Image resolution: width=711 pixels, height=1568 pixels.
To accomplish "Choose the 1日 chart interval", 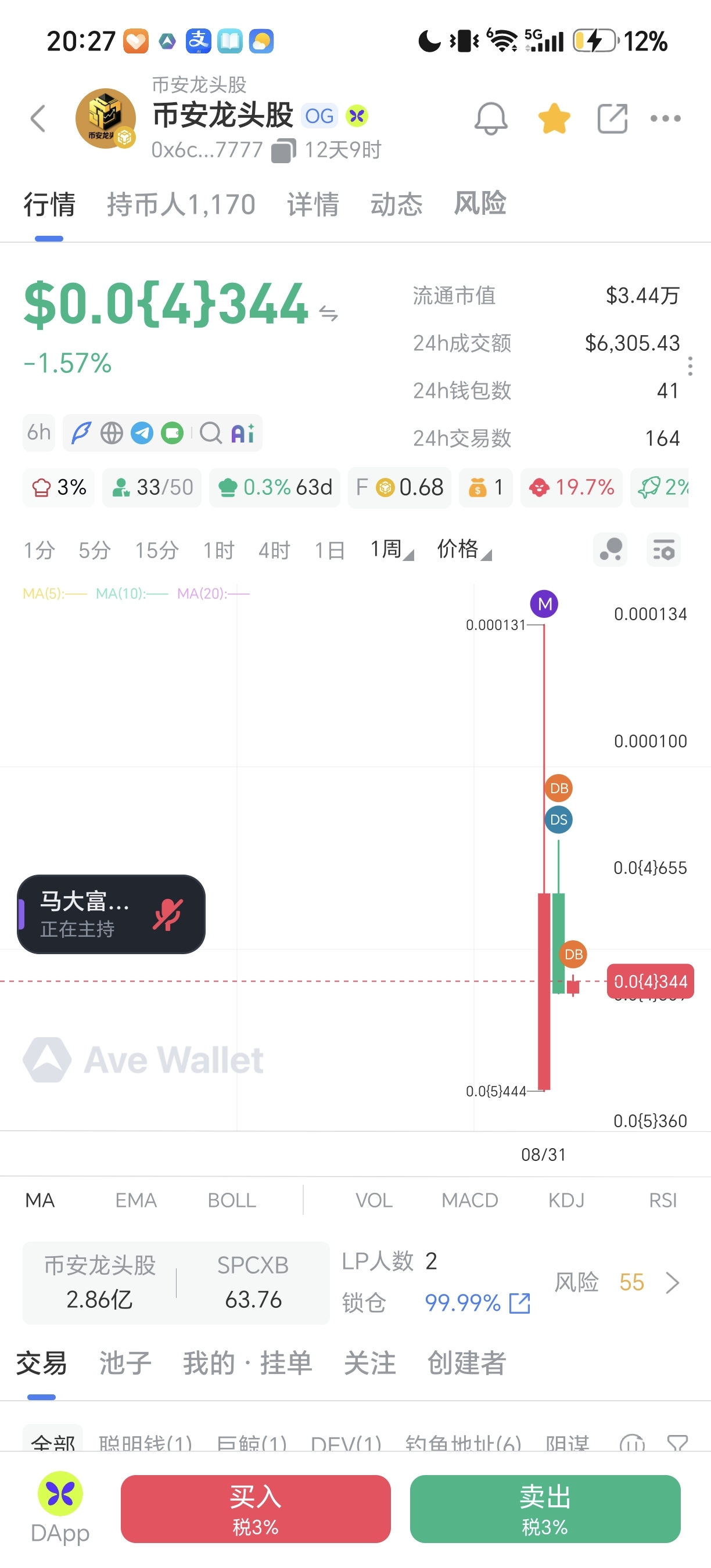I will point(330,551).
